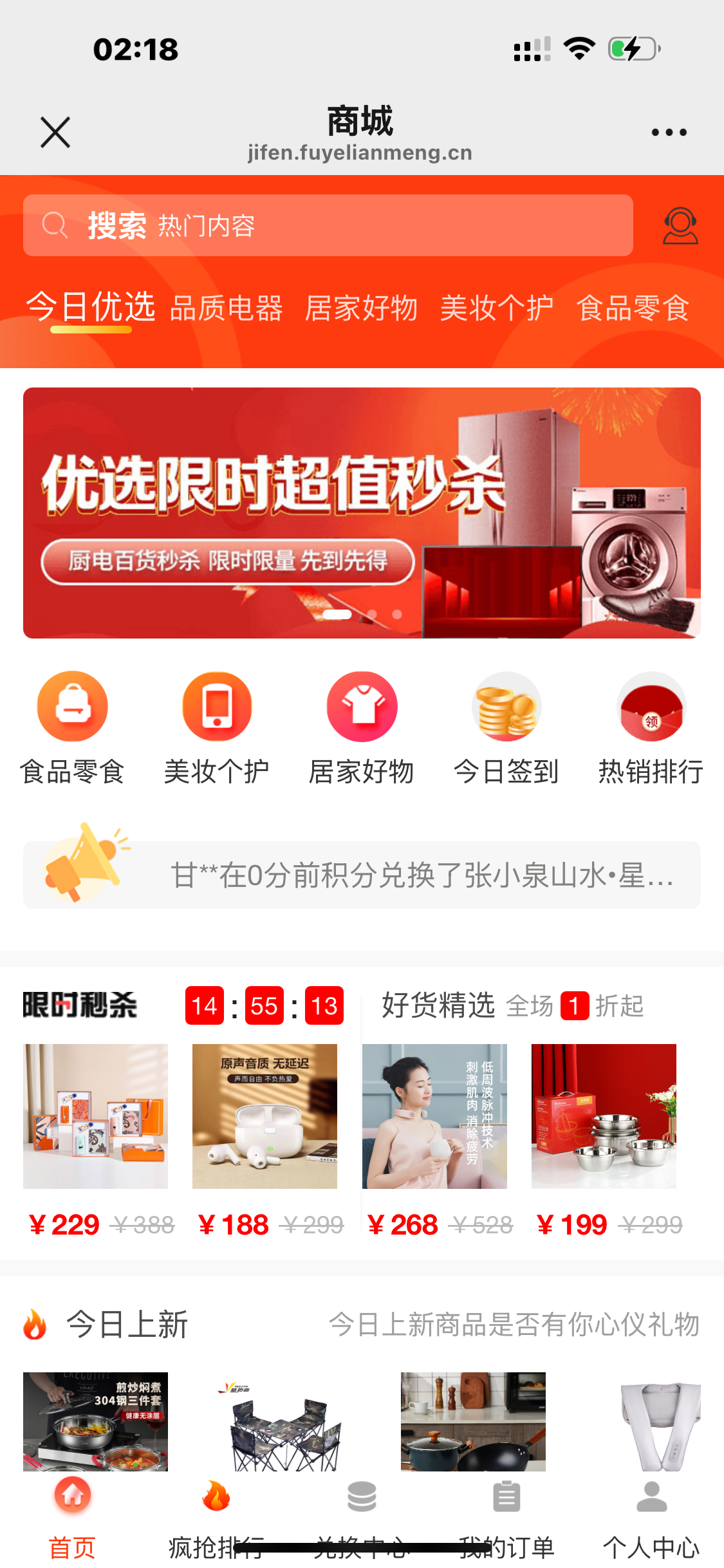Screen dimensions: 724x1568
Task: View the ¥199 stainless steel bowl set
Action: pos(604,1116)
